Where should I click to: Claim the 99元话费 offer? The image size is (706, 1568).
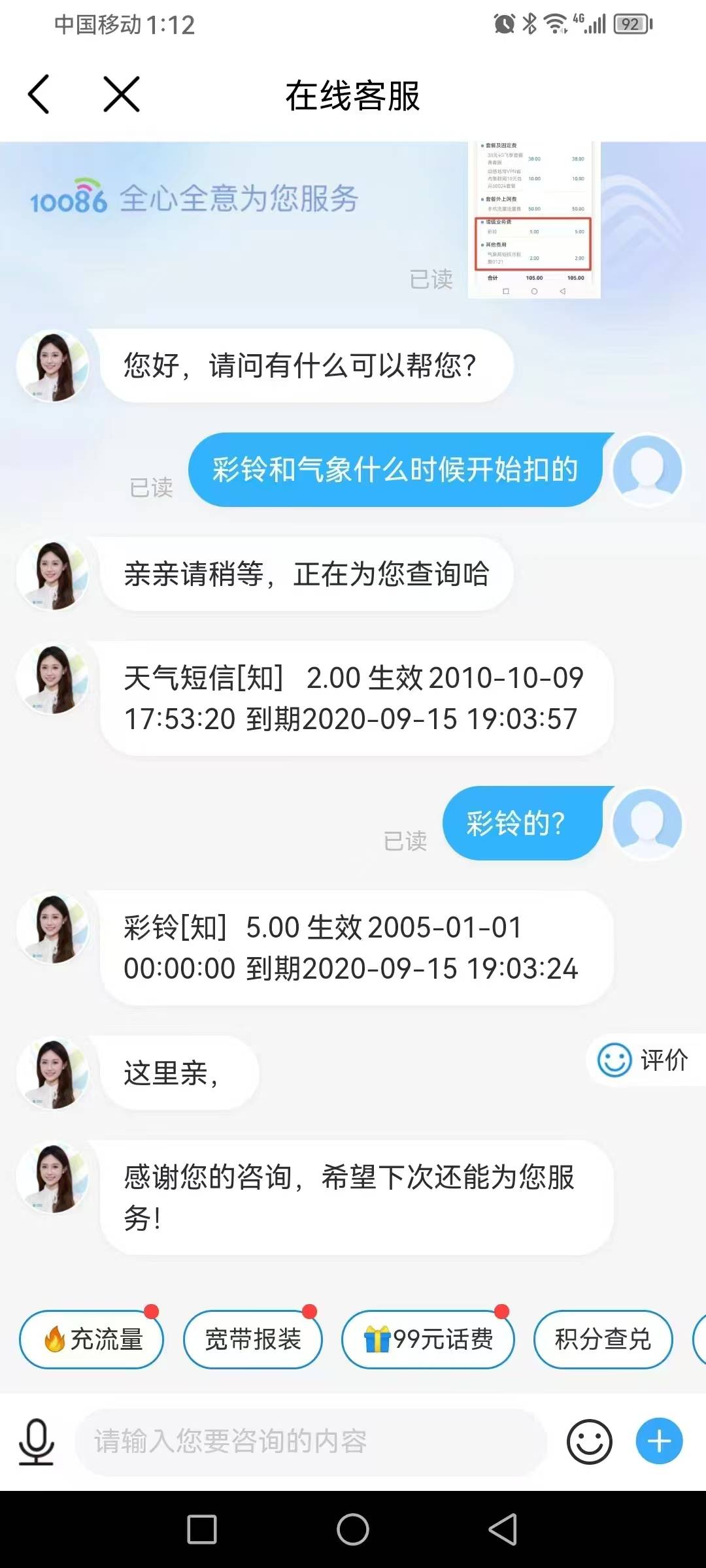point(427,1338)
